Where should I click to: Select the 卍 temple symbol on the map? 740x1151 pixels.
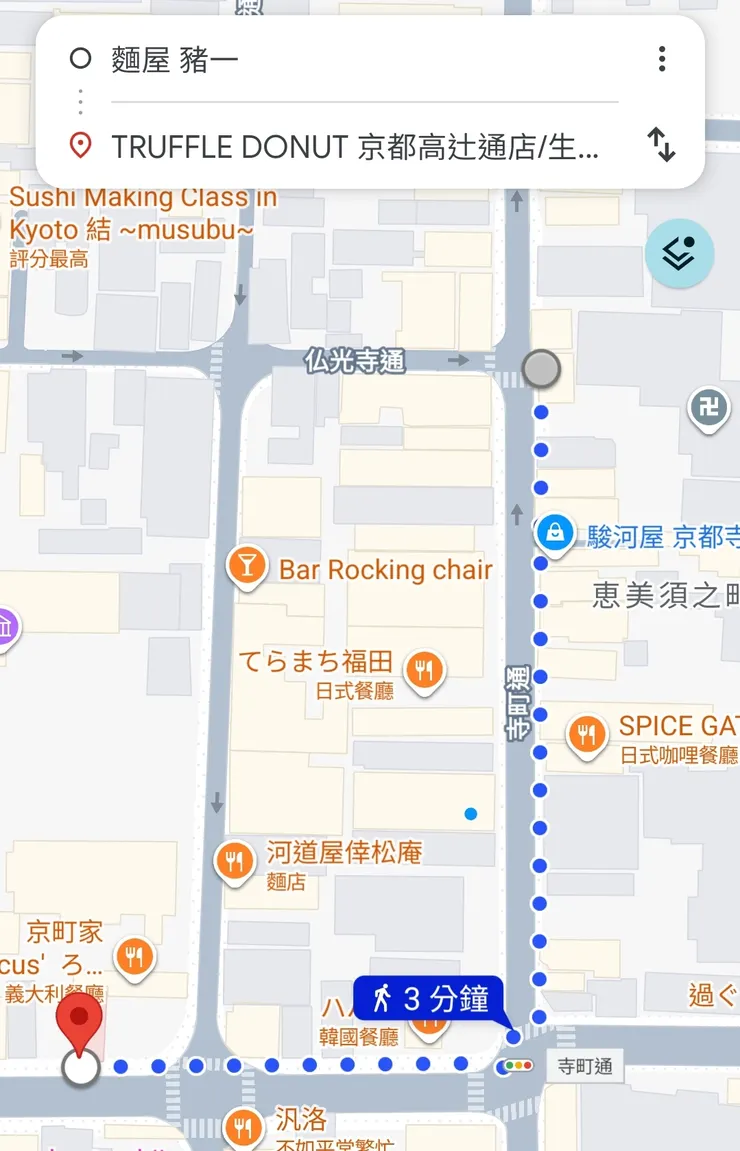coord(708,408)
